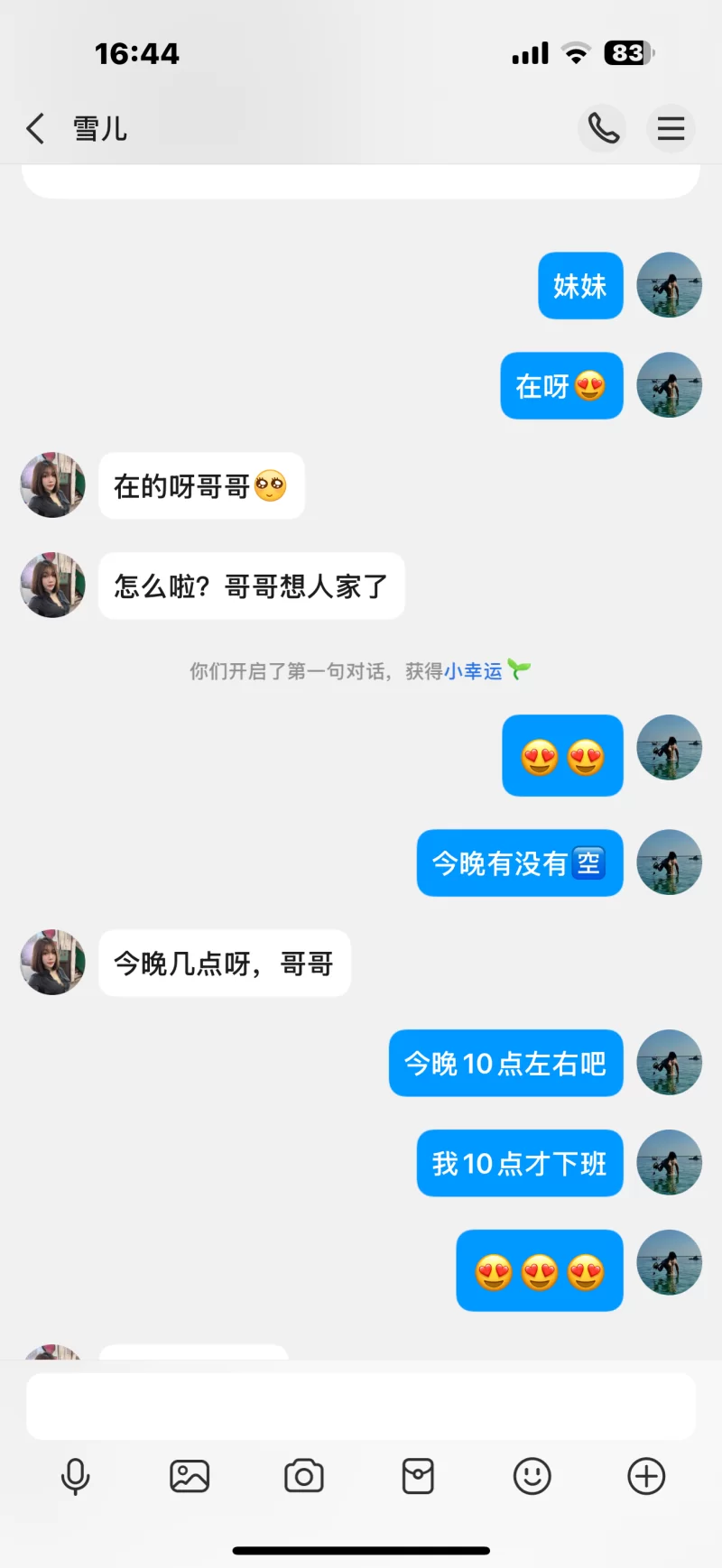This screenshot has height=1568, width=722.
Task: Open 雪儿's profile via her avatar
Action: (51, 485)
